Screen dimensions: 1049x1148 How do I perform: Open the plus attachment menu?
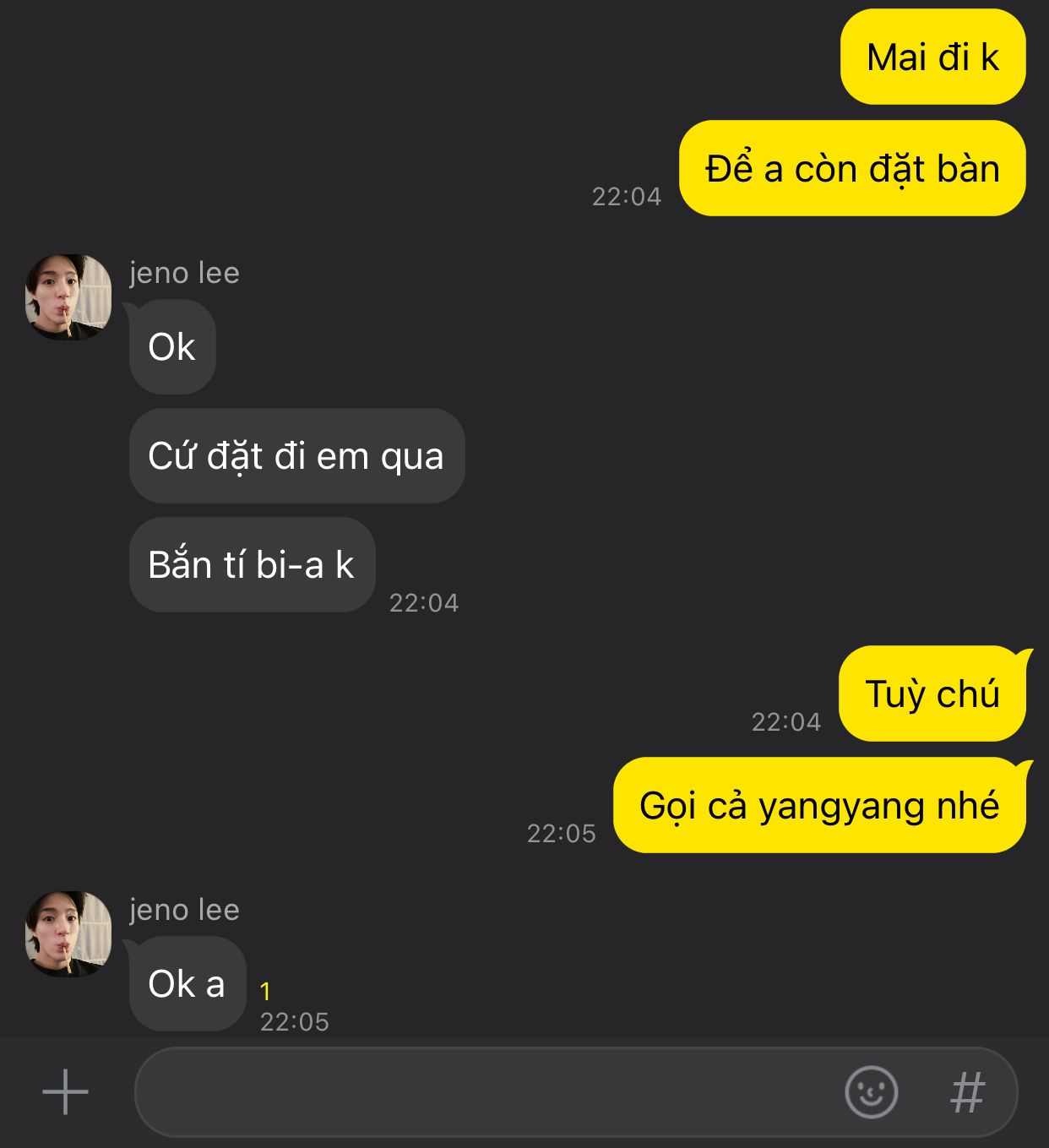point(65,1091)
